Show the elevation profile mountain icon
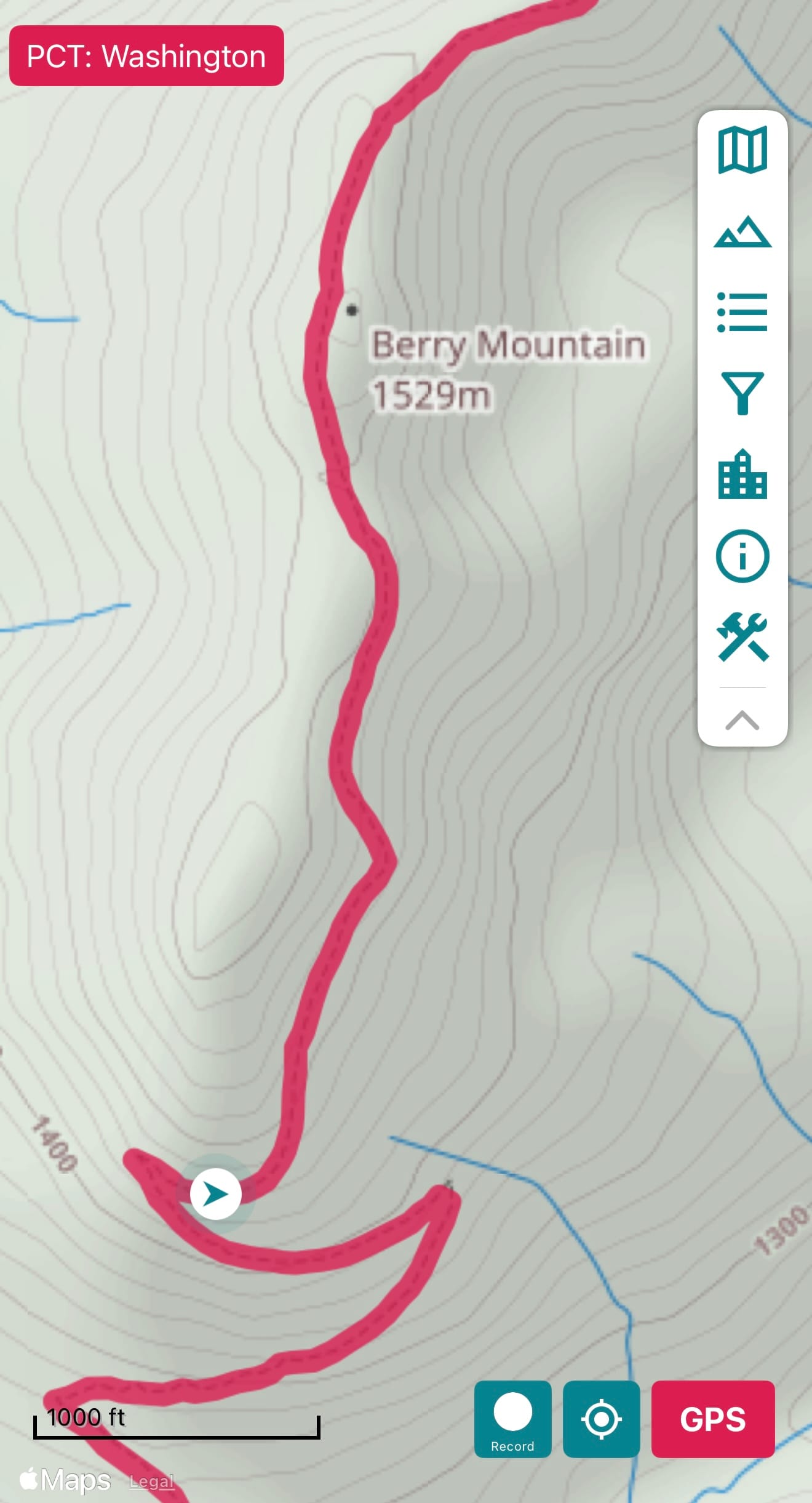The height and width of the screenshot is (1503, 812). 742,232
